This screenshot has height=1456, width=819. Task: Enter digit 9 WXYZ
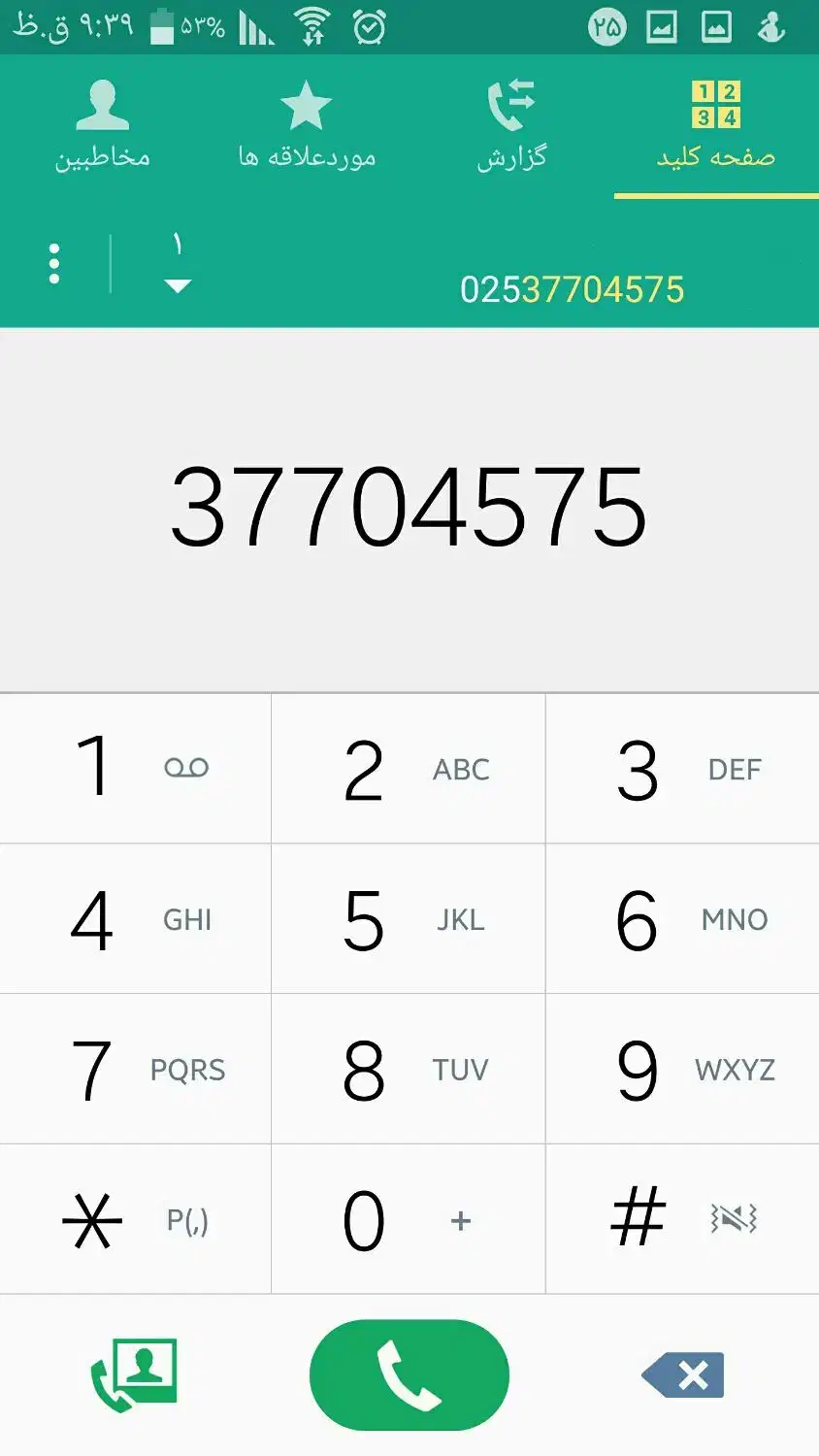click(682, 1070)
